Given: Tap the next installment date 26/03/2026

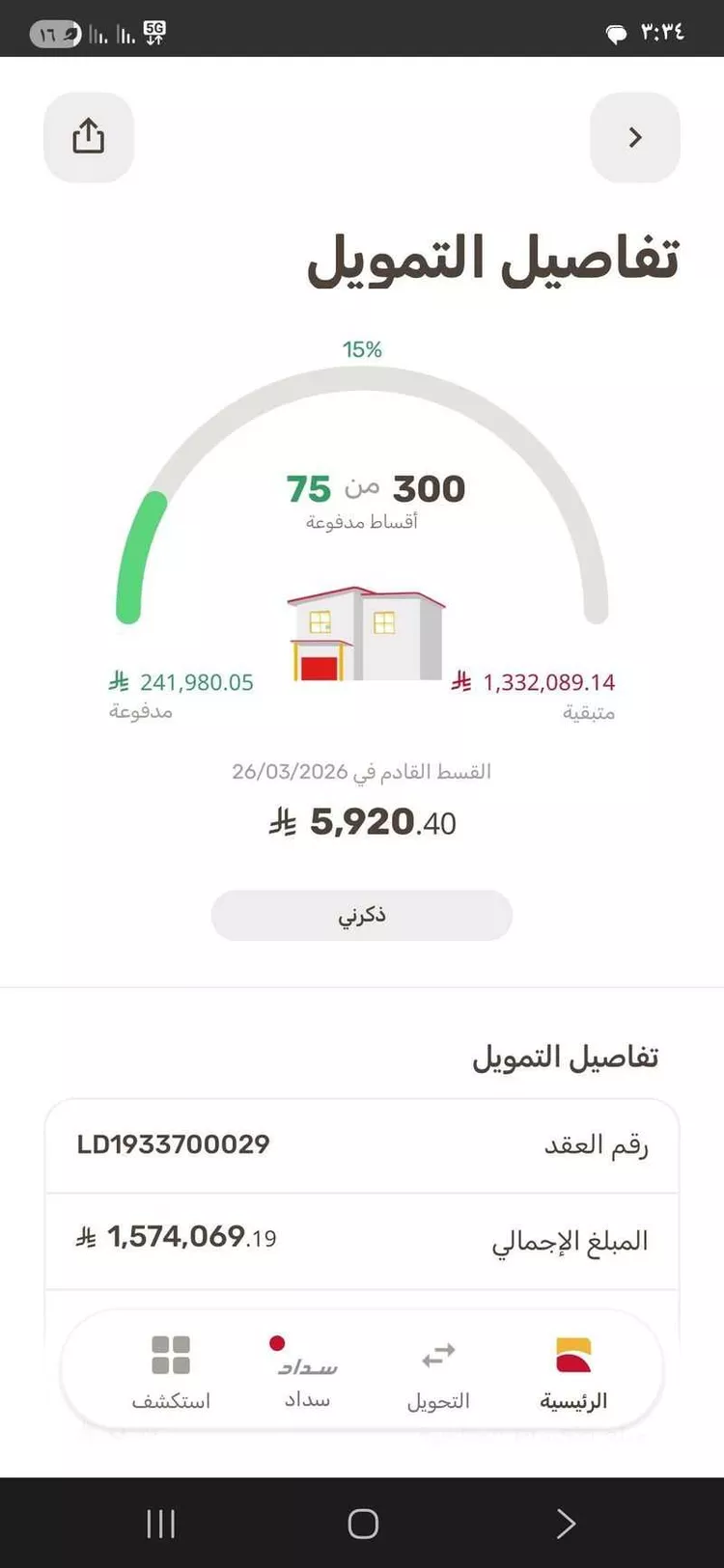Looking at the screenshot, I should pyautogui.click(x=288, y=771).
